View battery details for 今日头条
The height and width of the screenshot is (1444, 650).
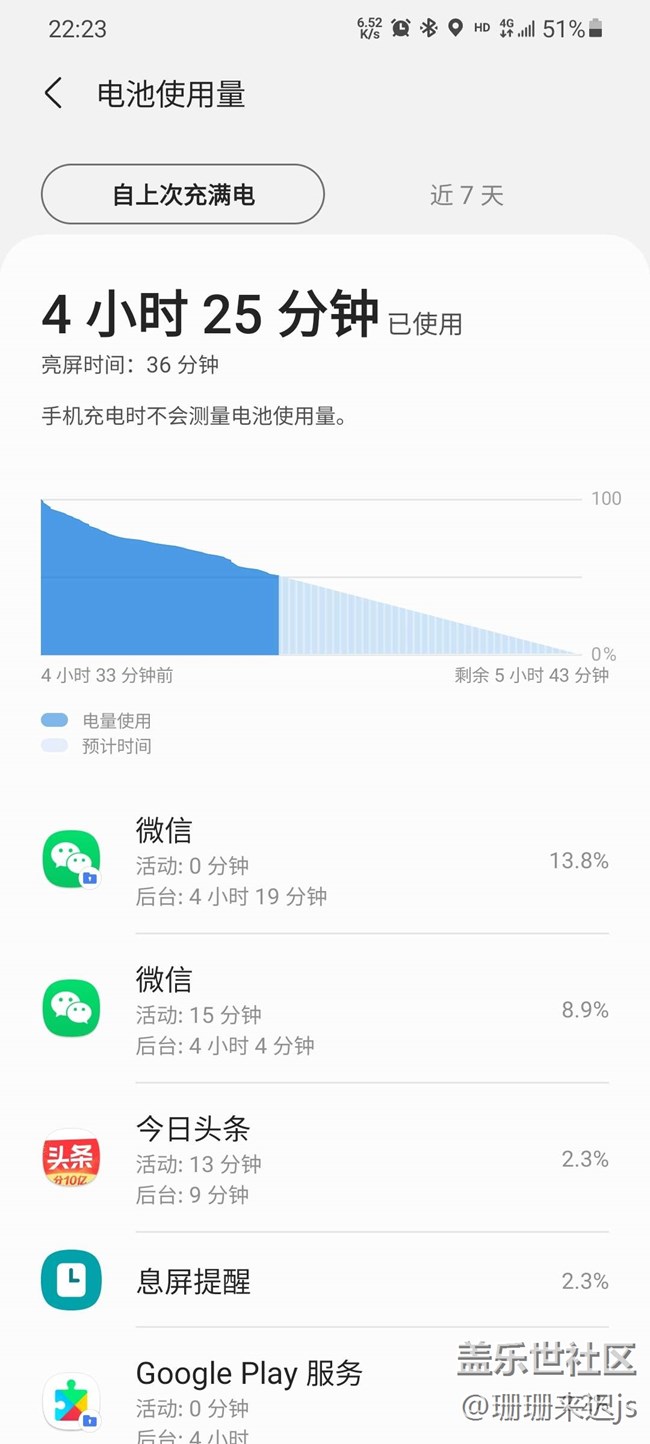pyautogui.click(x=325, y=1159)
